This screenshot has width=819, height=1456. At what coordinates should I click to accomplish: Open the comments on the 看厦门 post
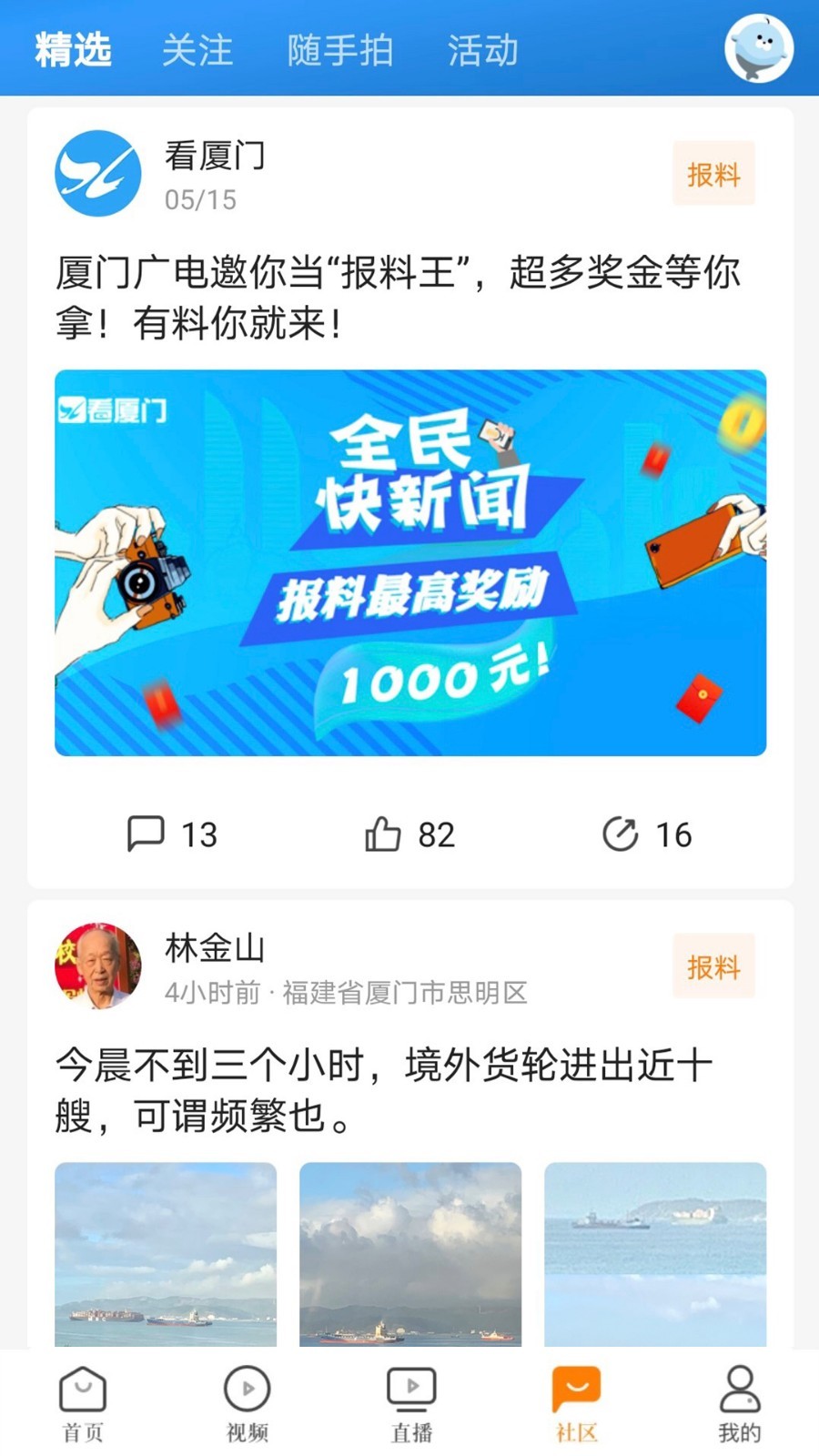[171, 834]
